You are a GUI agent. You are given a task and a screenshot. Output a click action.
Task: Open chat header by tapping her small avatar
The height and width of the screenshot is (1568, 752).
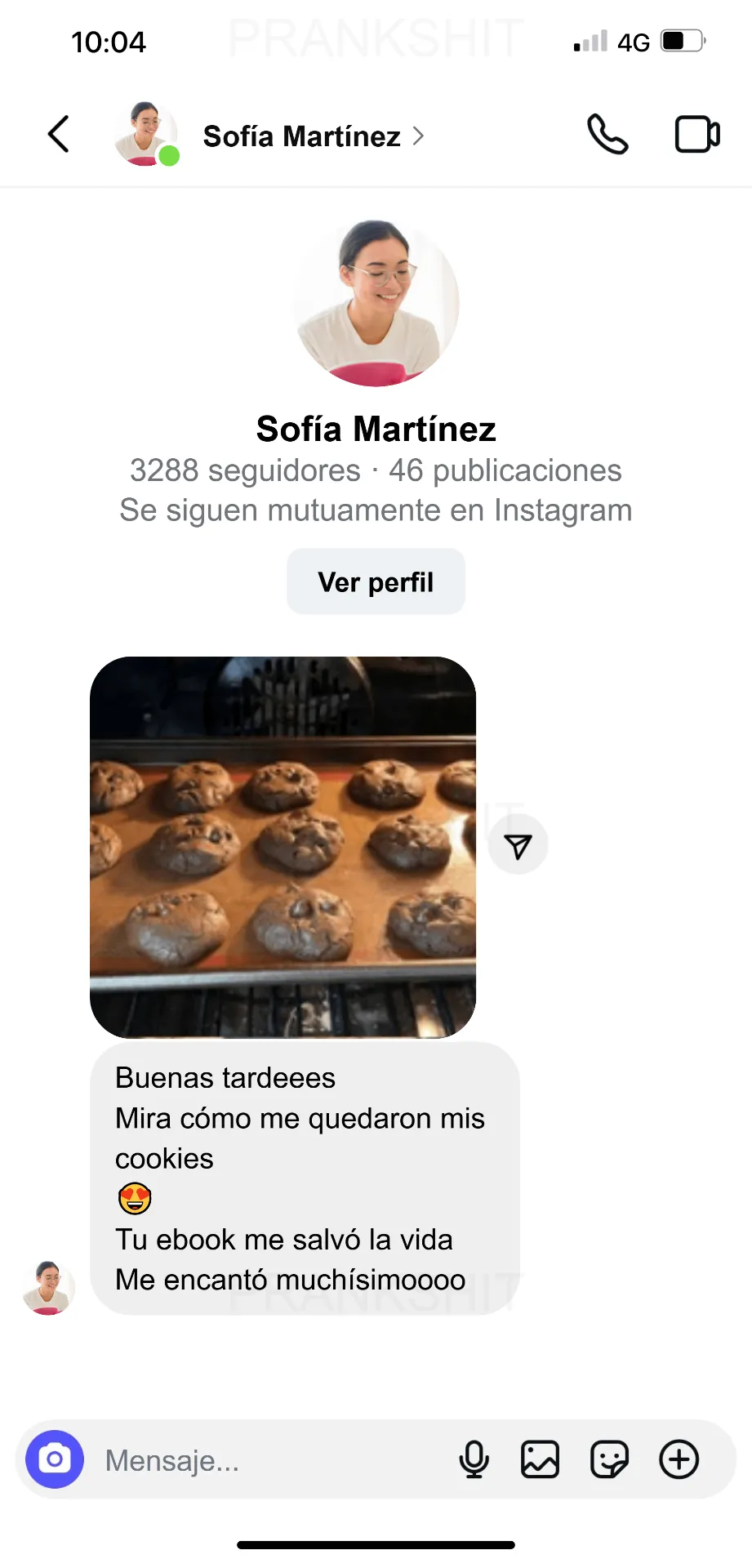pyautogui.click(x=145, y=134)
